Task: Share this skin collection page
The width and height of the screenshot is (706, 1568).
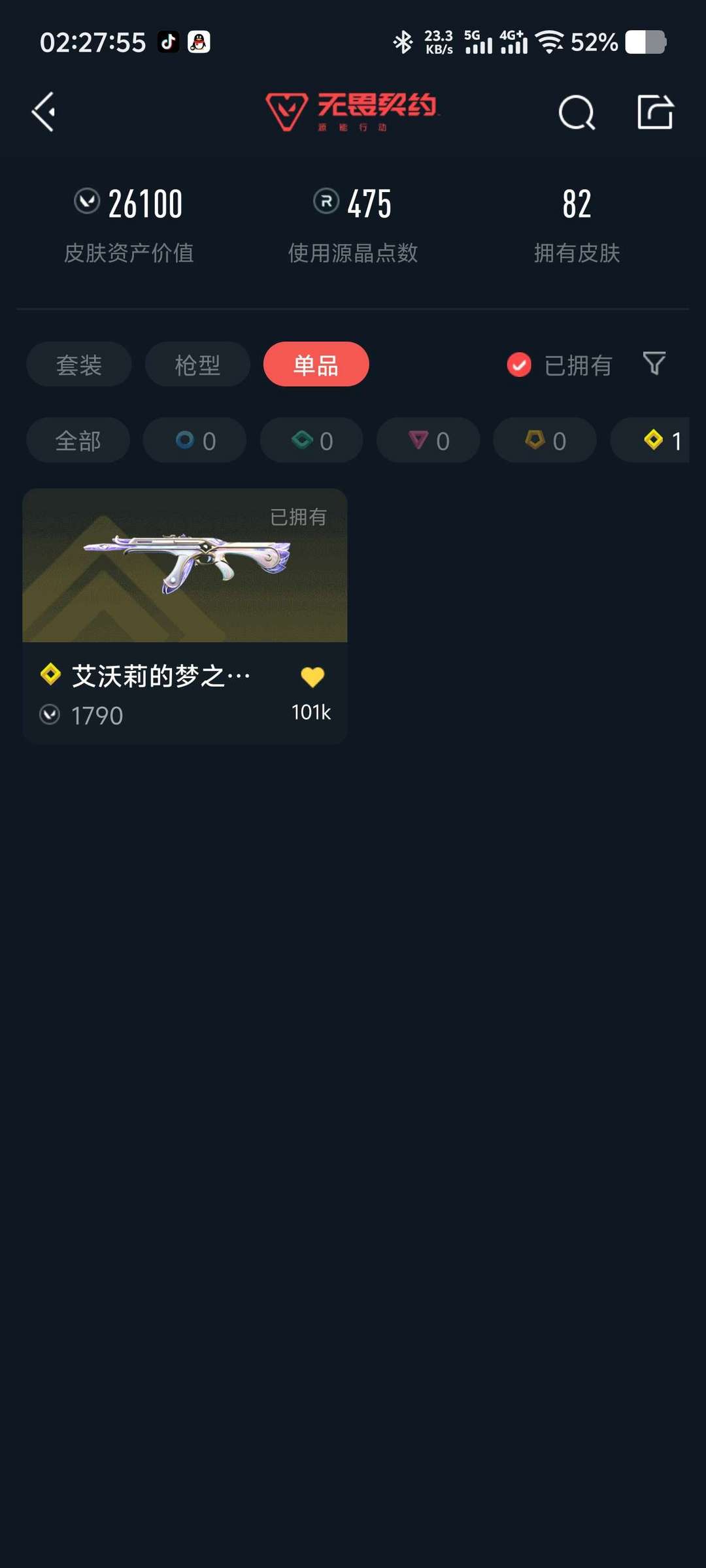Action: (x=655, y=112)
